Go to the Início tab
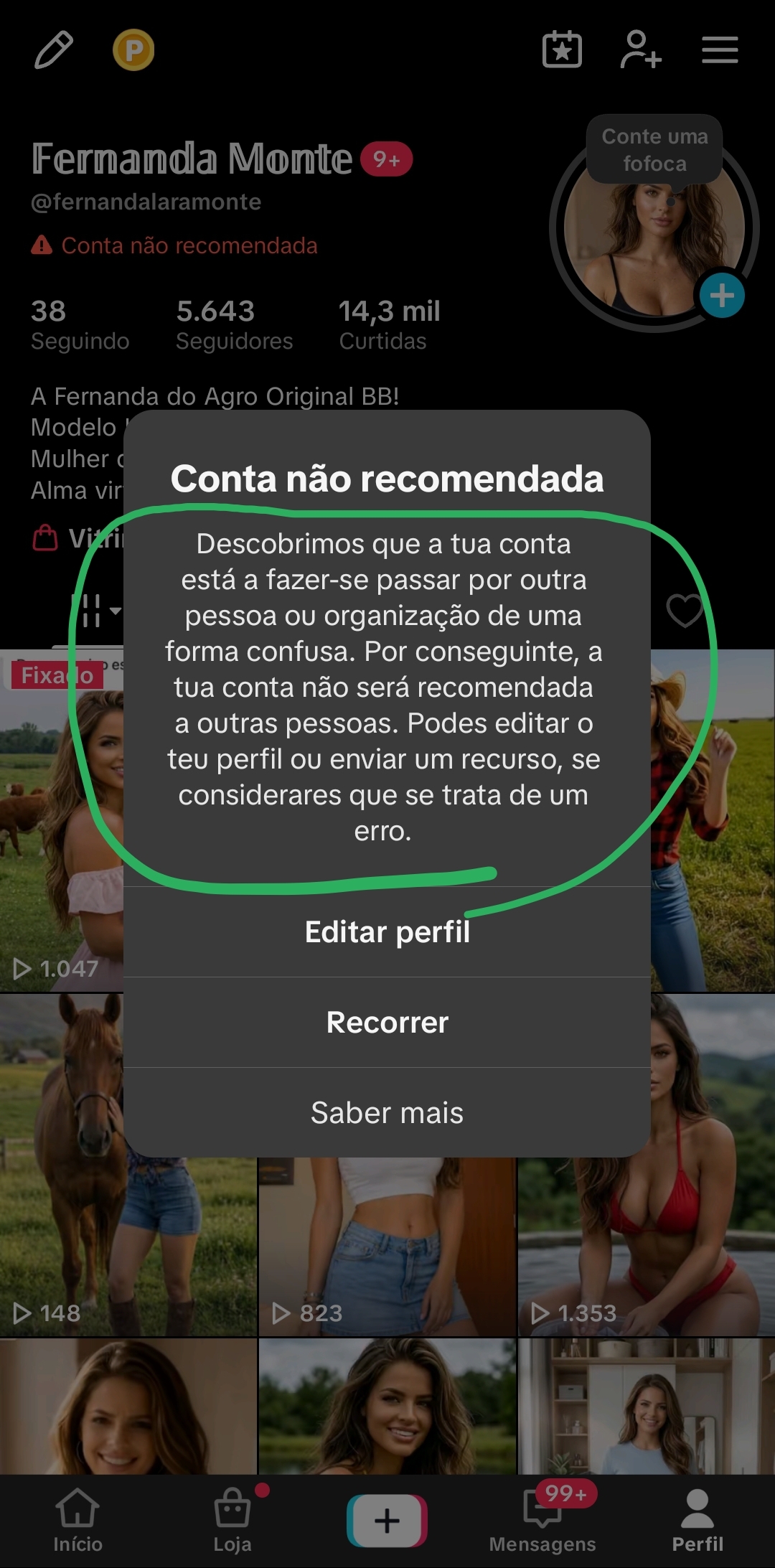775x1568 pixels. coord(77,1520)
